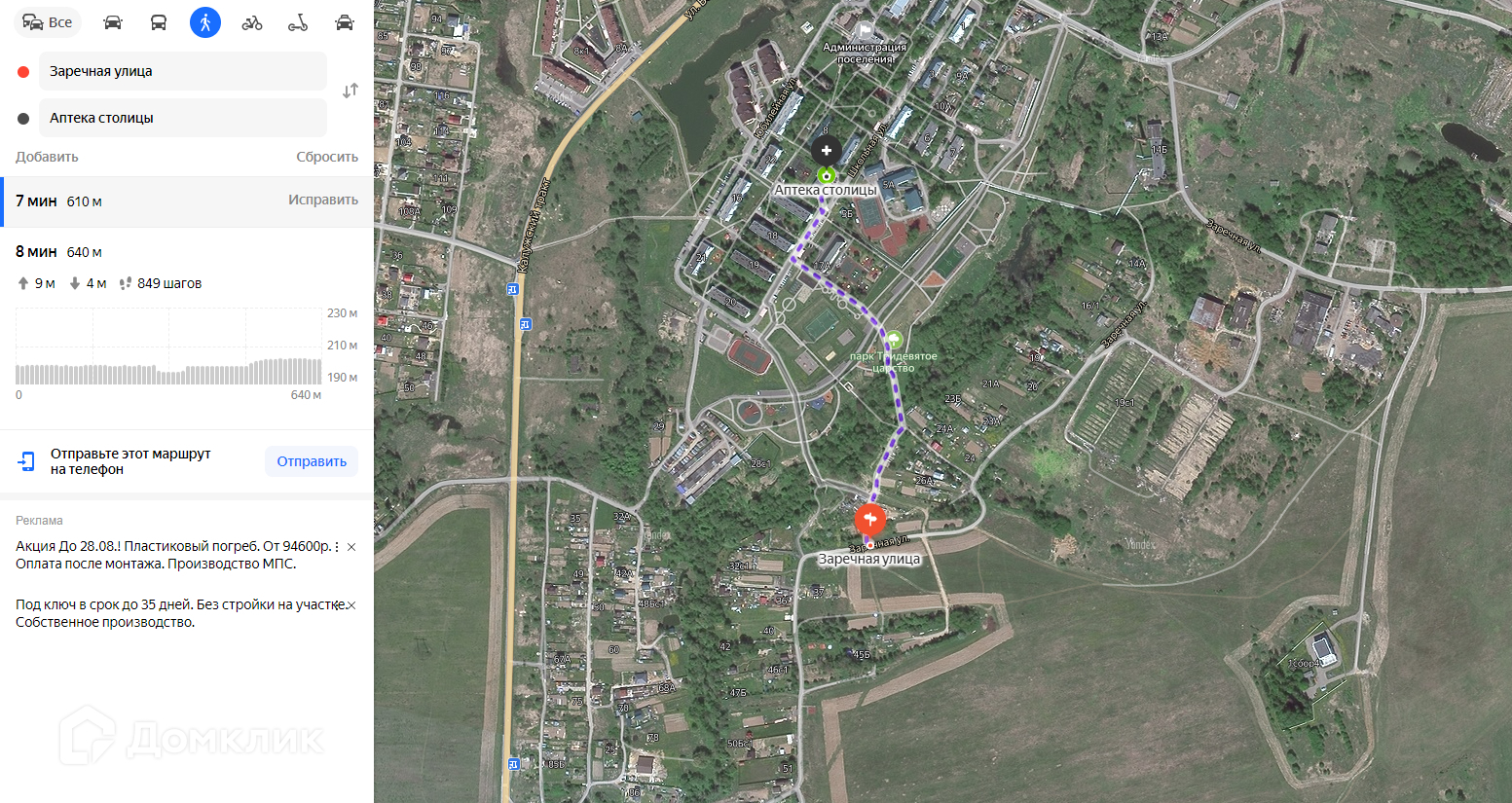Screen dimensions: 1512x803
Task: Switch to public transport bus mode
Action: click(x=159, y=22)
